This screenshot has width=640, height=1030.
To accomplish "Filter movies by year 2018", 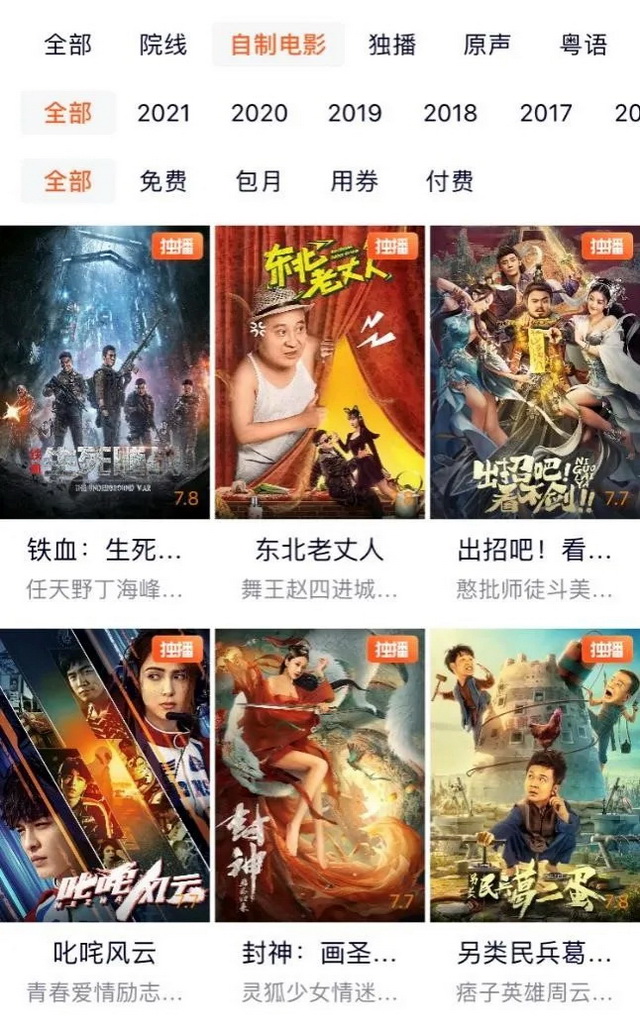I will coord(450,113).
